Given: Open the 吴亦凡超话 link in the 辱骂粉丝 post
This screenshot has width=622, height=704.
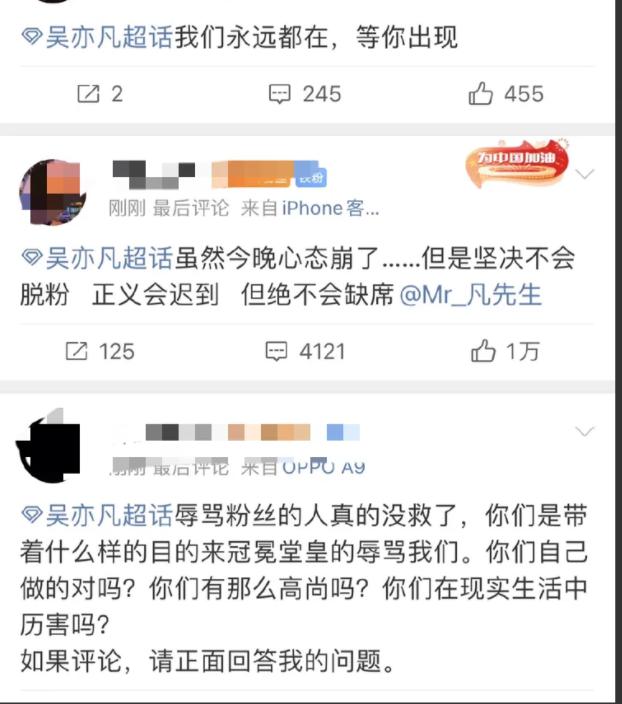Looking at the screenshot, I should coord(98,516).
